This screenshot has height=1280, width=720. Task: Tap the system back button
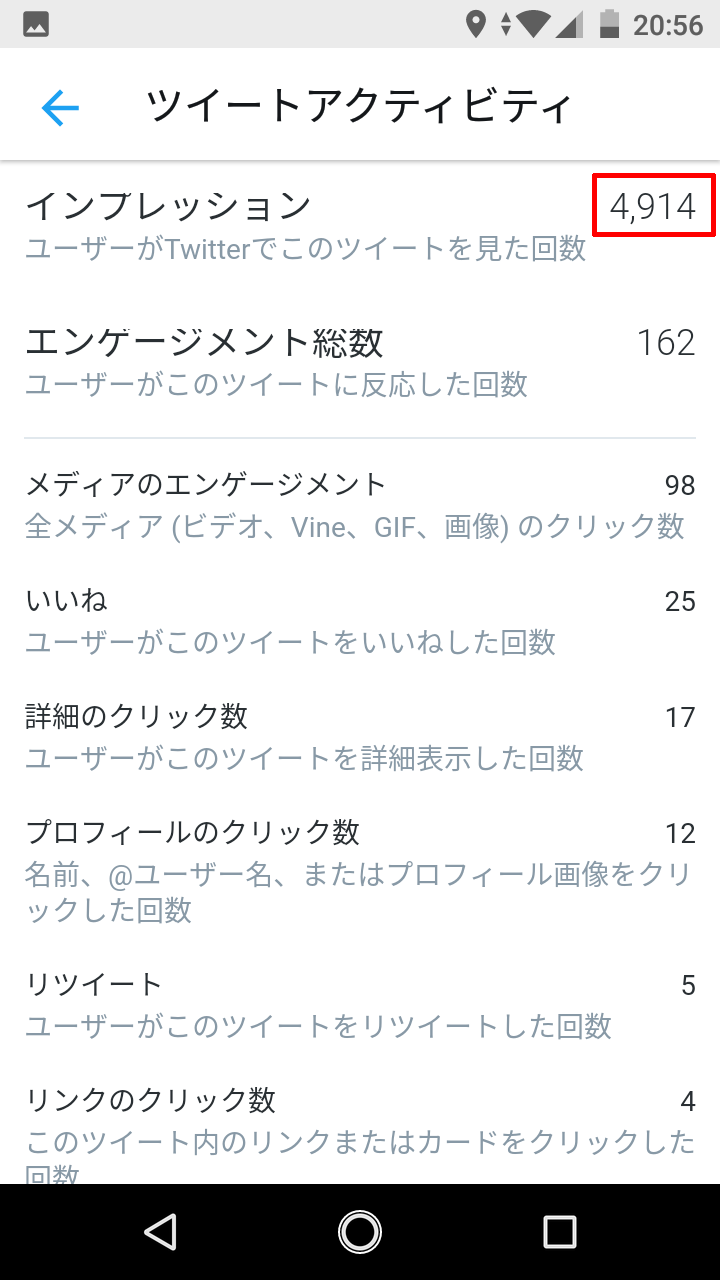click(160, 1232)
